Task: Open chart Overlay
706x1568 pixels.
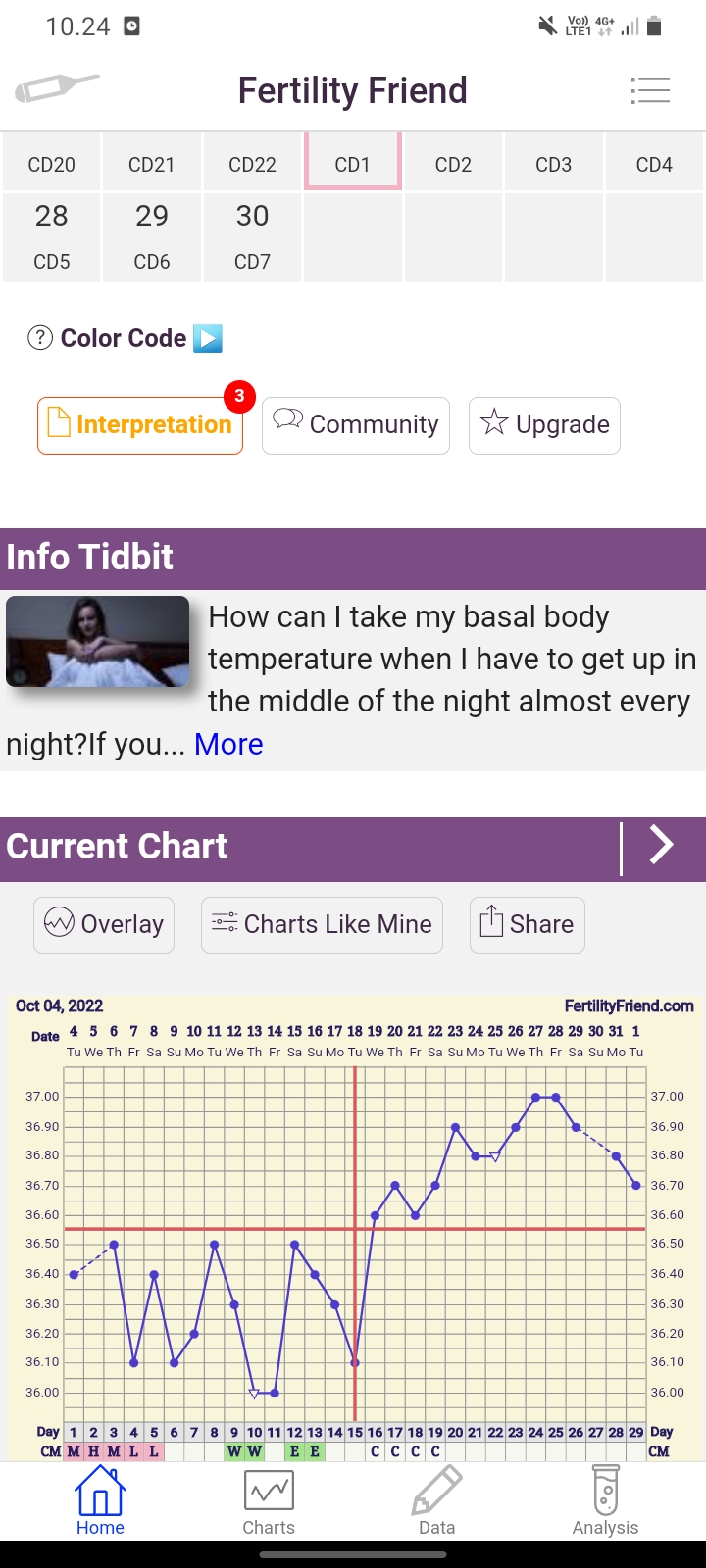Action: click(104, 924)
